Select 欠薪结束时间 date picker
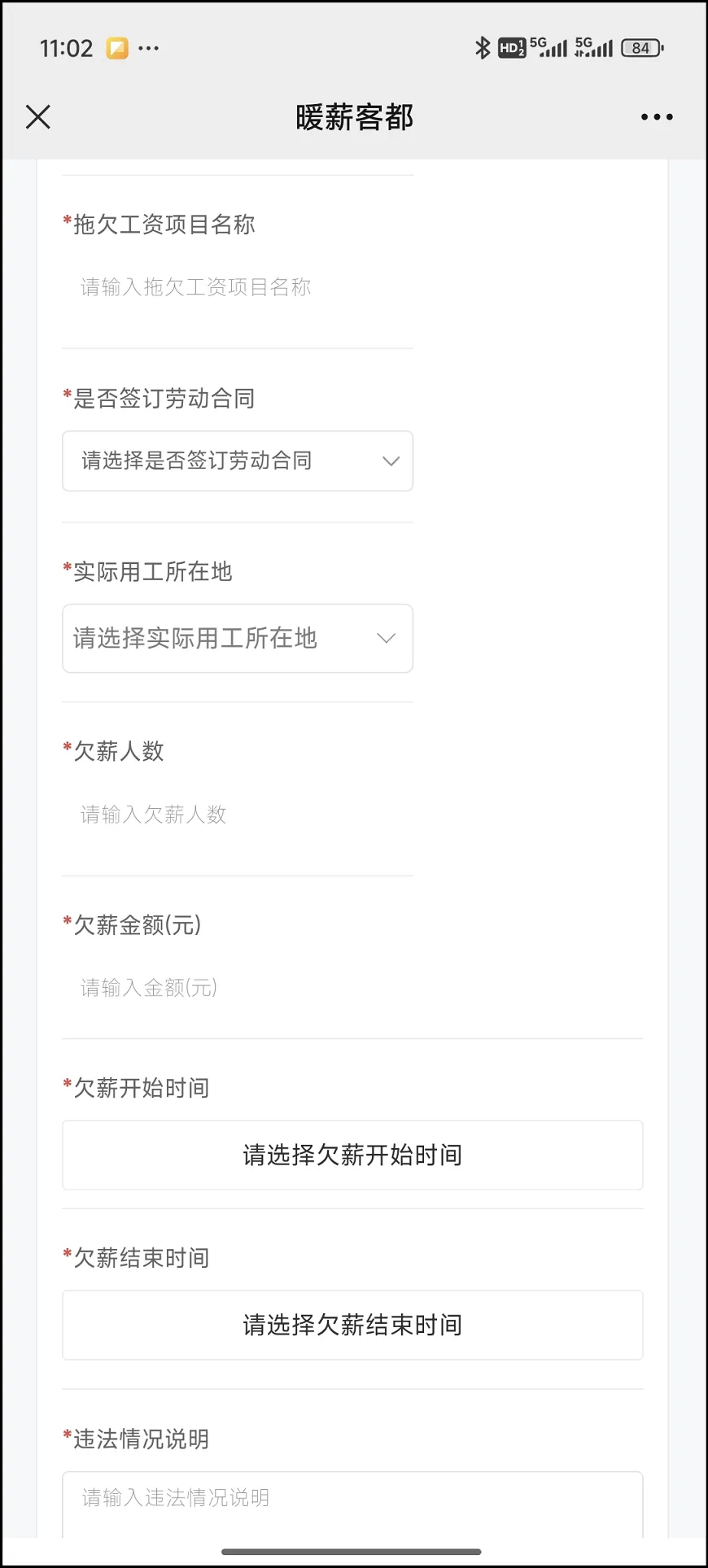The image size is (708, 1568). coord(352,1326)
